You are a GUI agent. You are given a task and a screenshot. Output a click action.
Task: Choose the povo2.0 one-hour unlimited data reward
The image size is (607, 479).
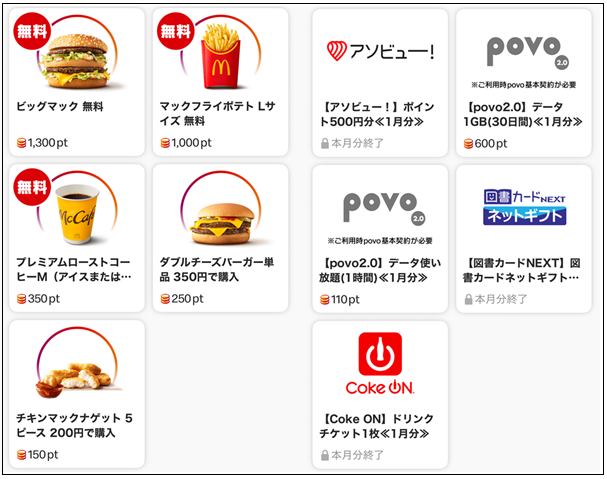tap(380, 238)
